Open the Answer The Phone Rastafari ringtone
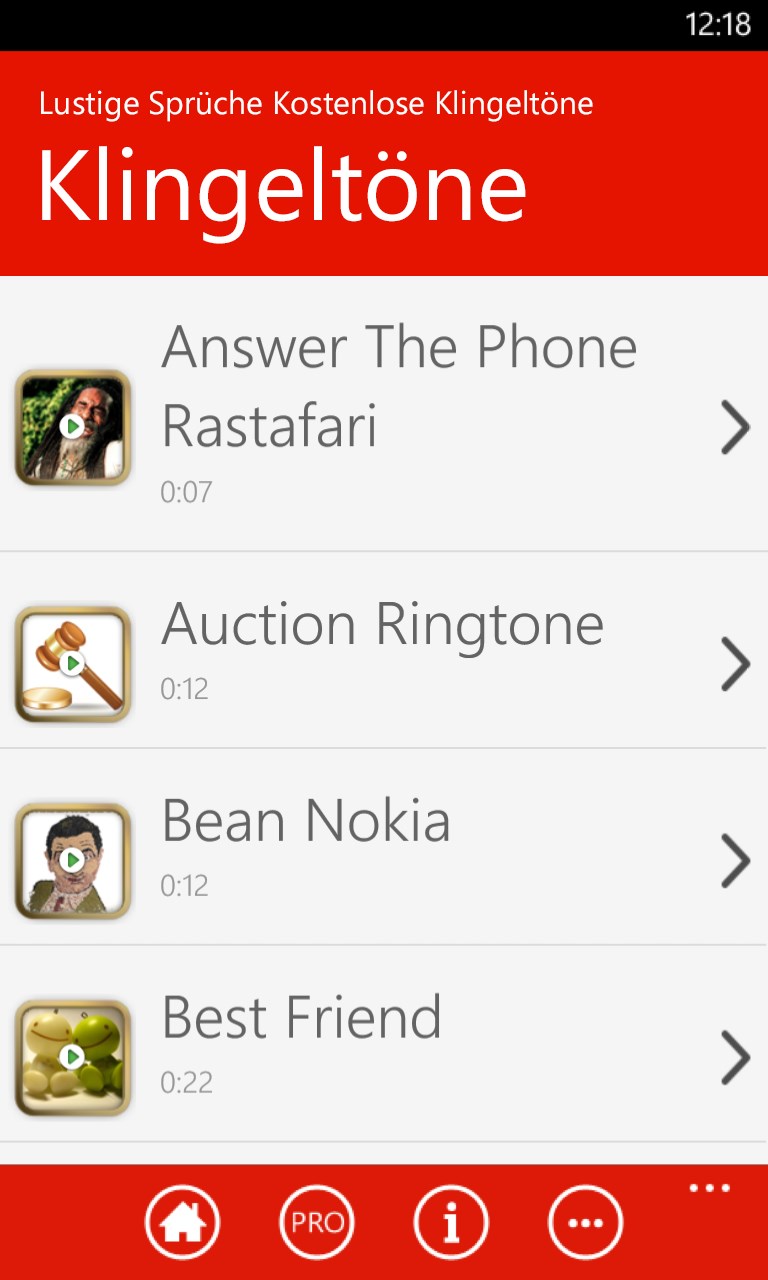Viewport: 768px width, 1280px height. tap(735, 427)
